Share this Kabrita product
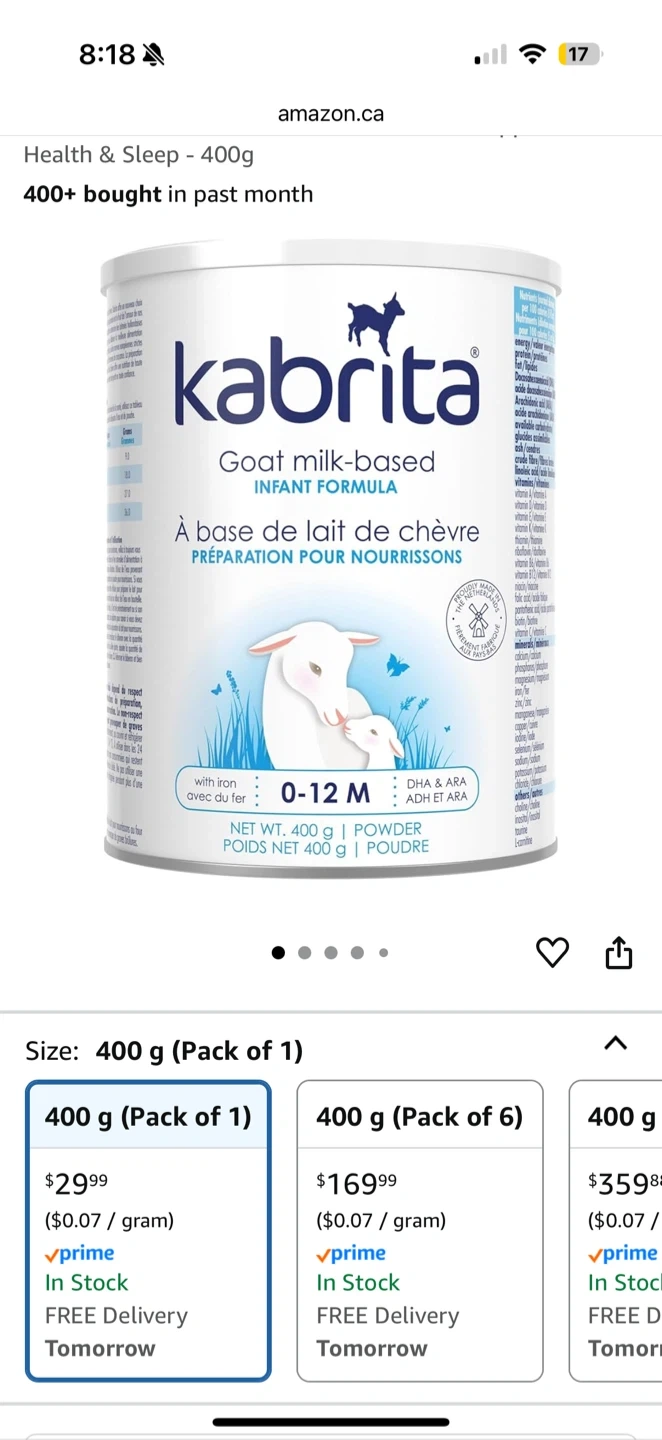Screen dimensions: 662x1440 point(619,953)
